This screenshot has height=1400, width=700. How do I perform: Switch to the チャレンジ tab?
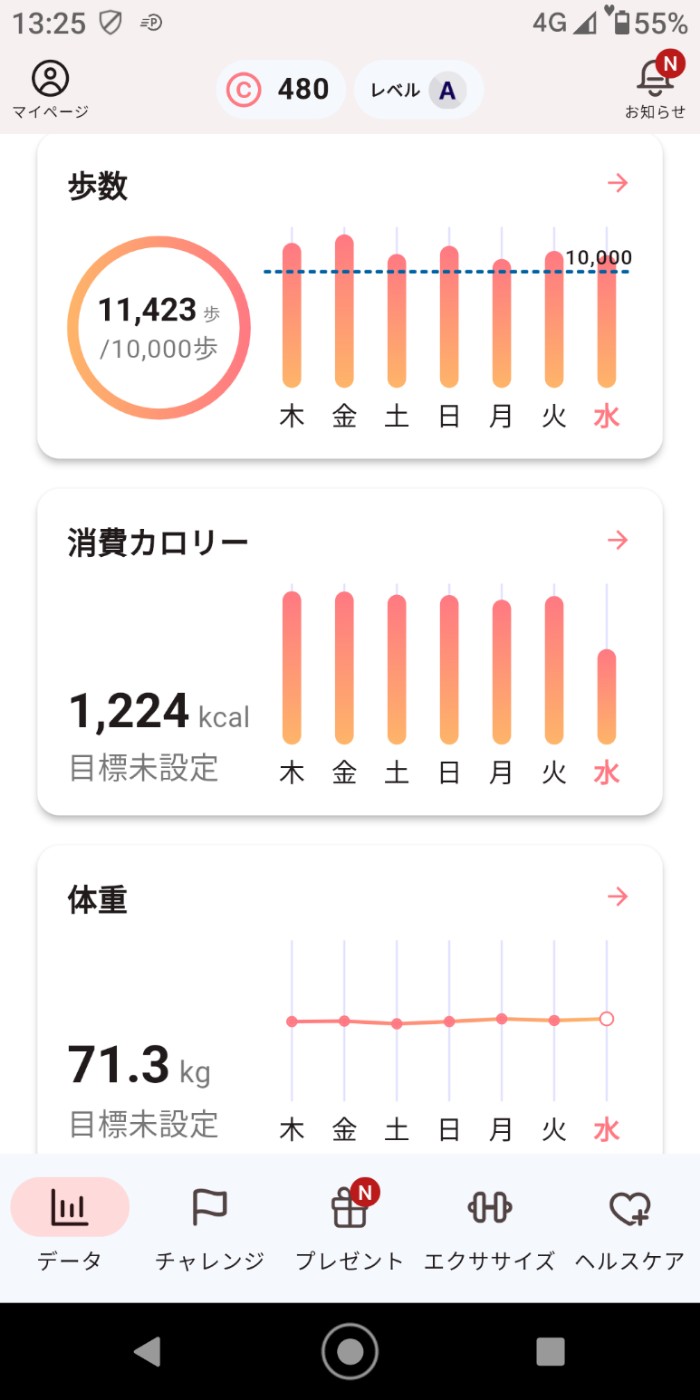pyautogui.click(x=210, y=1225)
